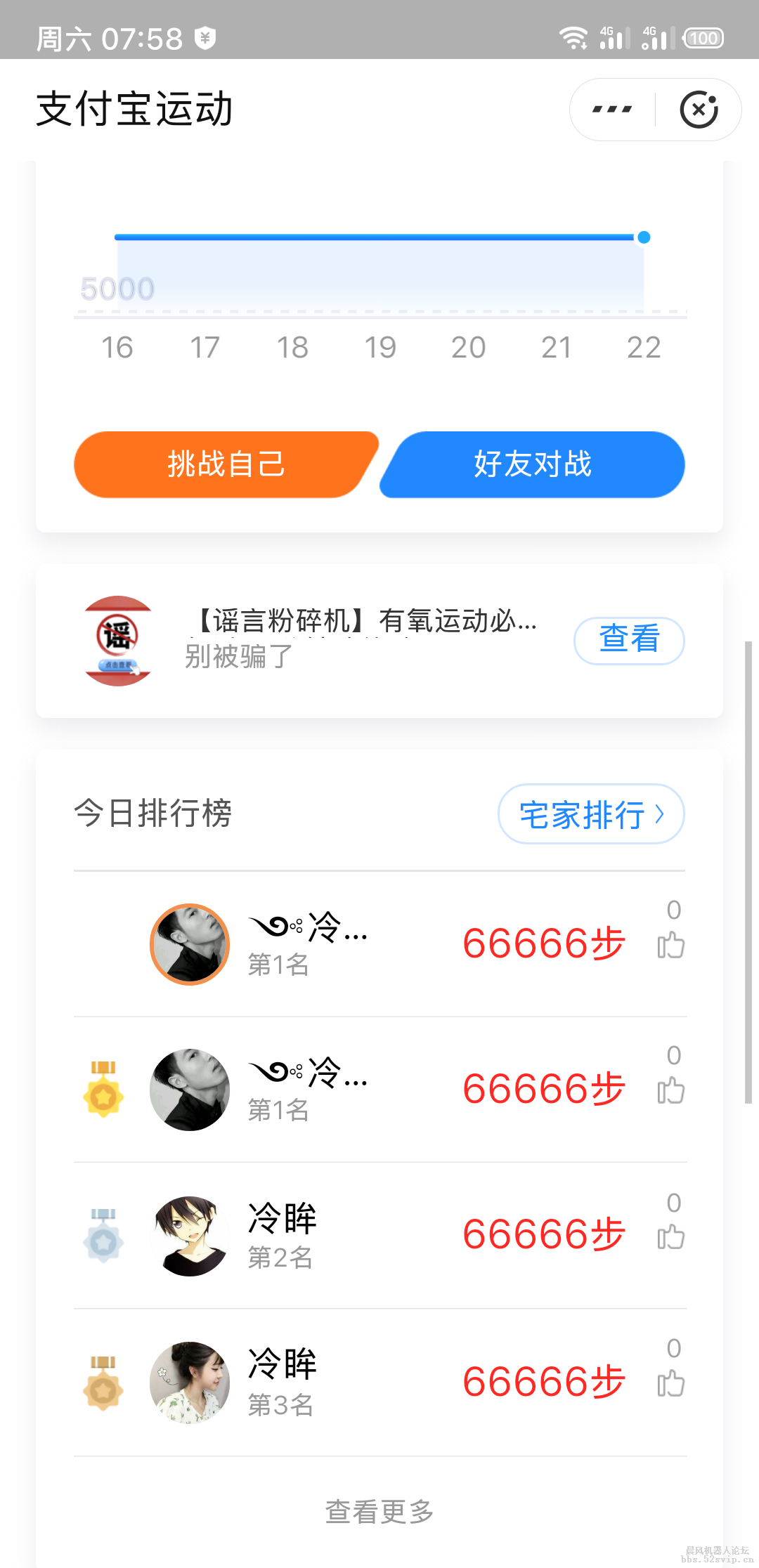Close the 支付宝运动 mini-program

[699, 110]
